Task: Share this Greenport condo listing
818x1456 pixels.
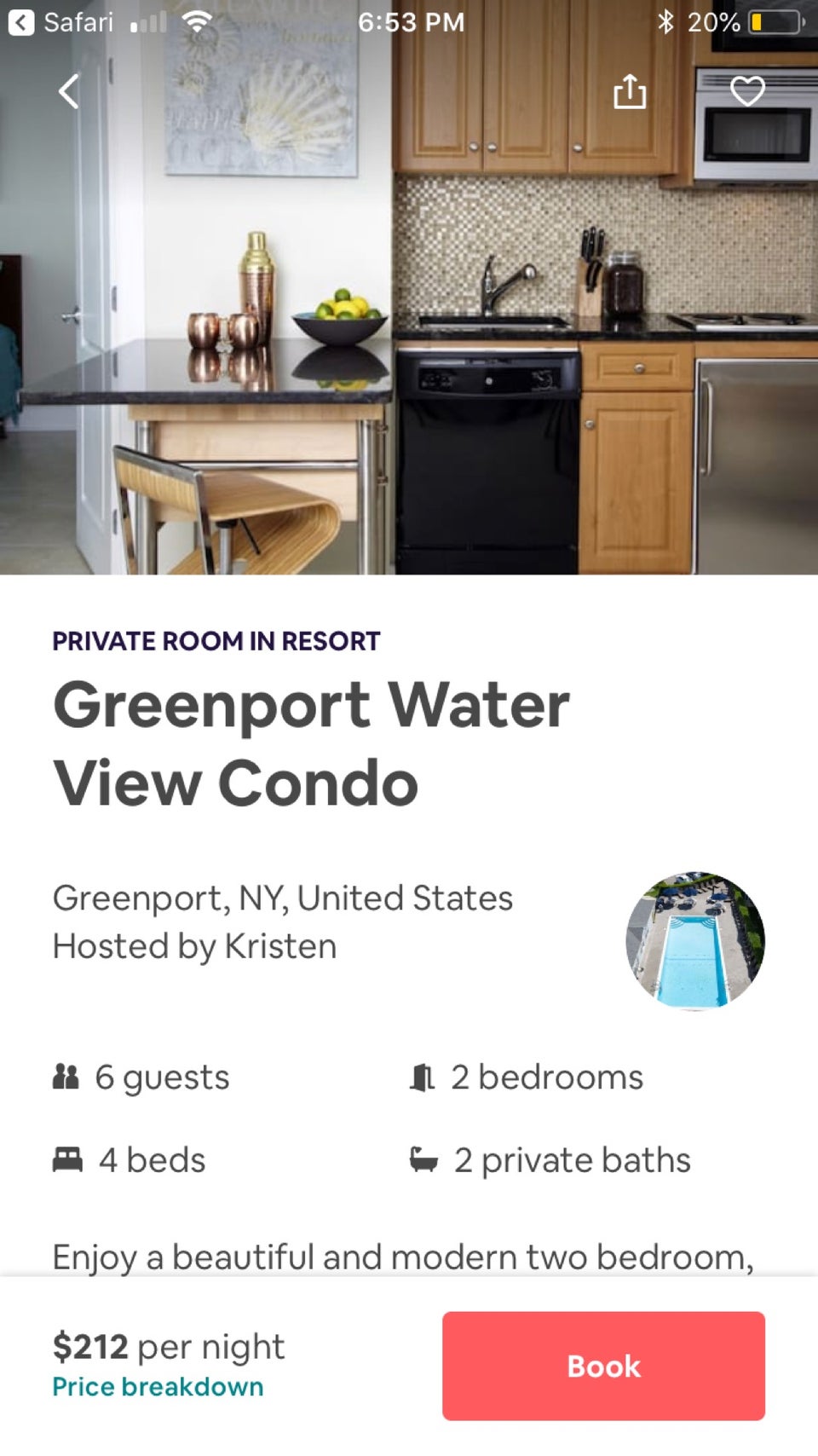Action: tap(630, 91)
